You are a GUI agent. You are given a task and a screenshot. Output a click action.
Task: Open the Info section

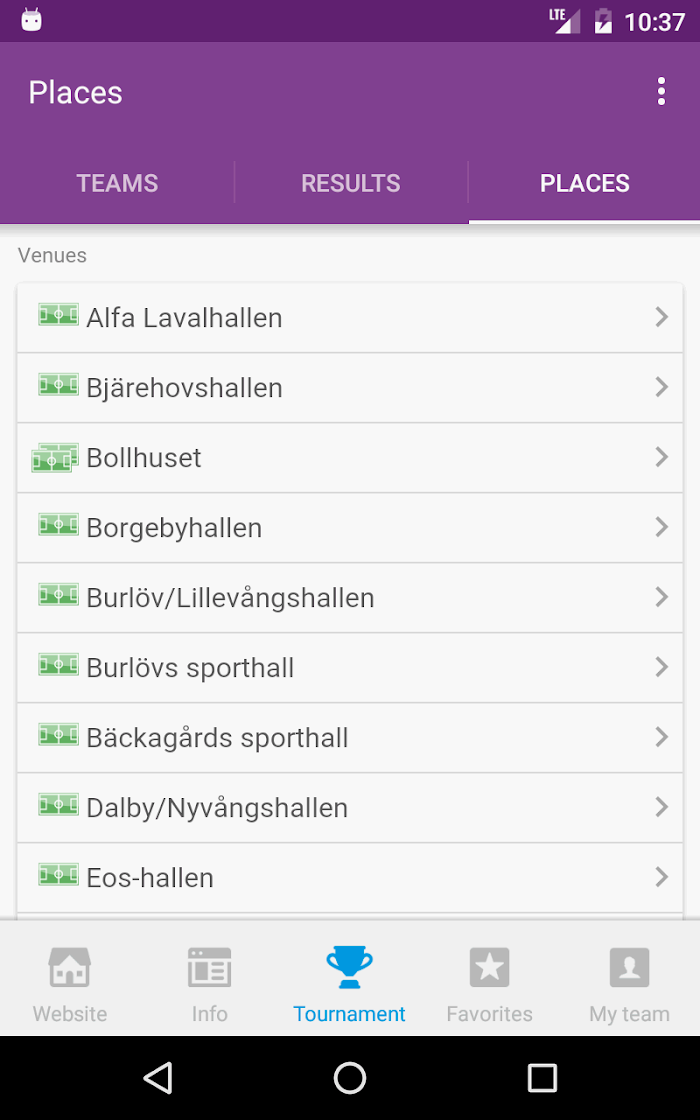[x=209, y=984]
